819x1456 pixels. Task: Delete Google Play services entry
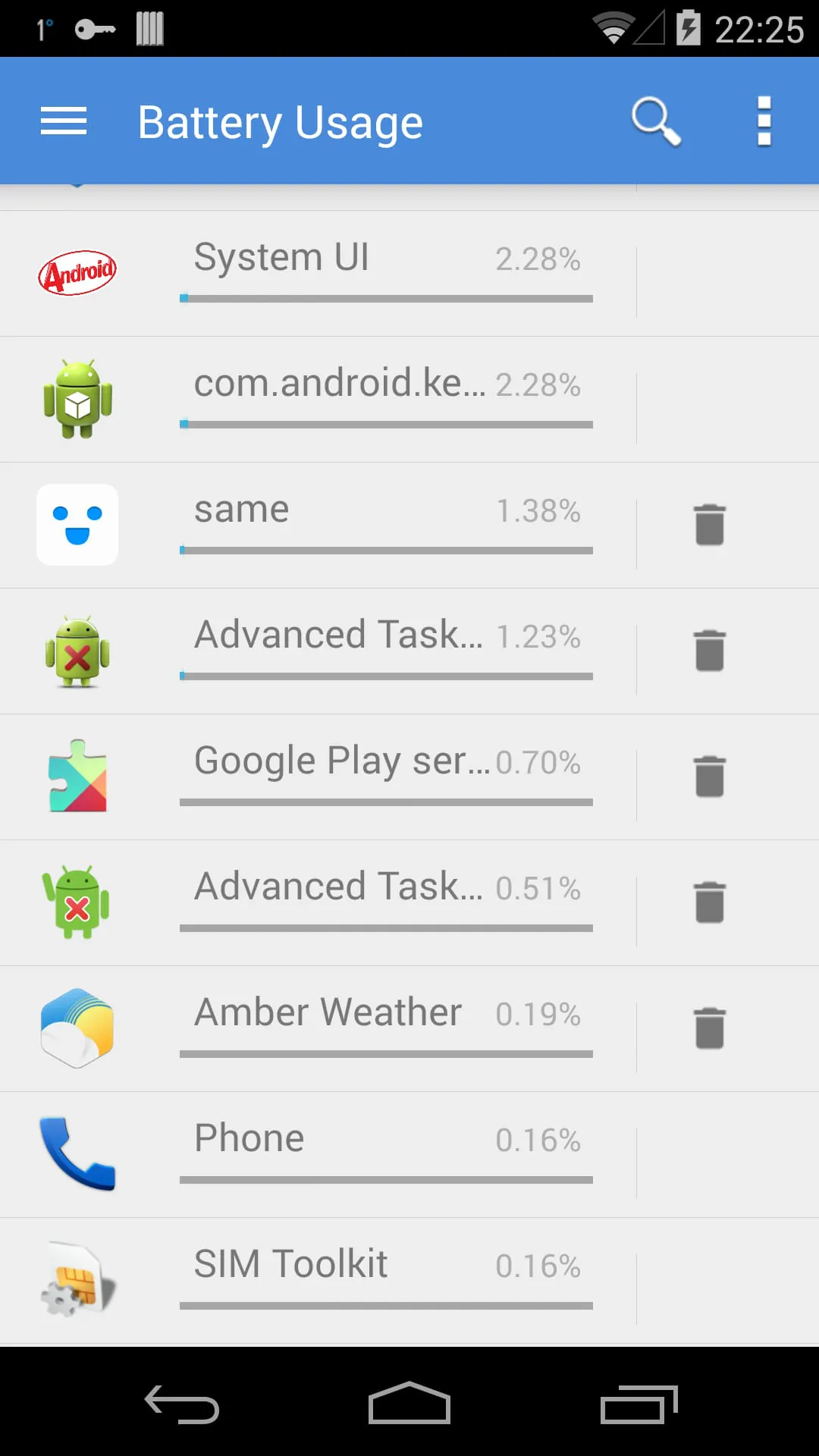tap(708, 776)
